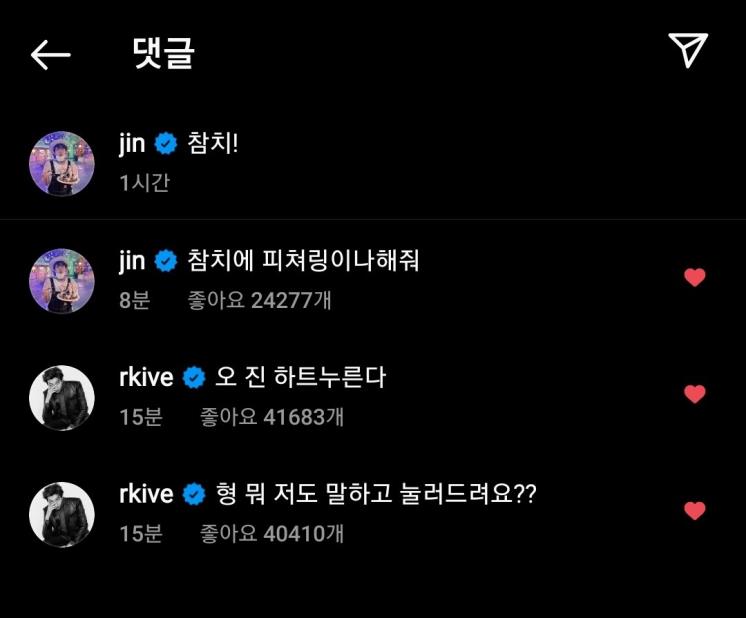
Task: Unlike rkive's comment 오 진 하트누른다
Action: (x=695, y=394)
